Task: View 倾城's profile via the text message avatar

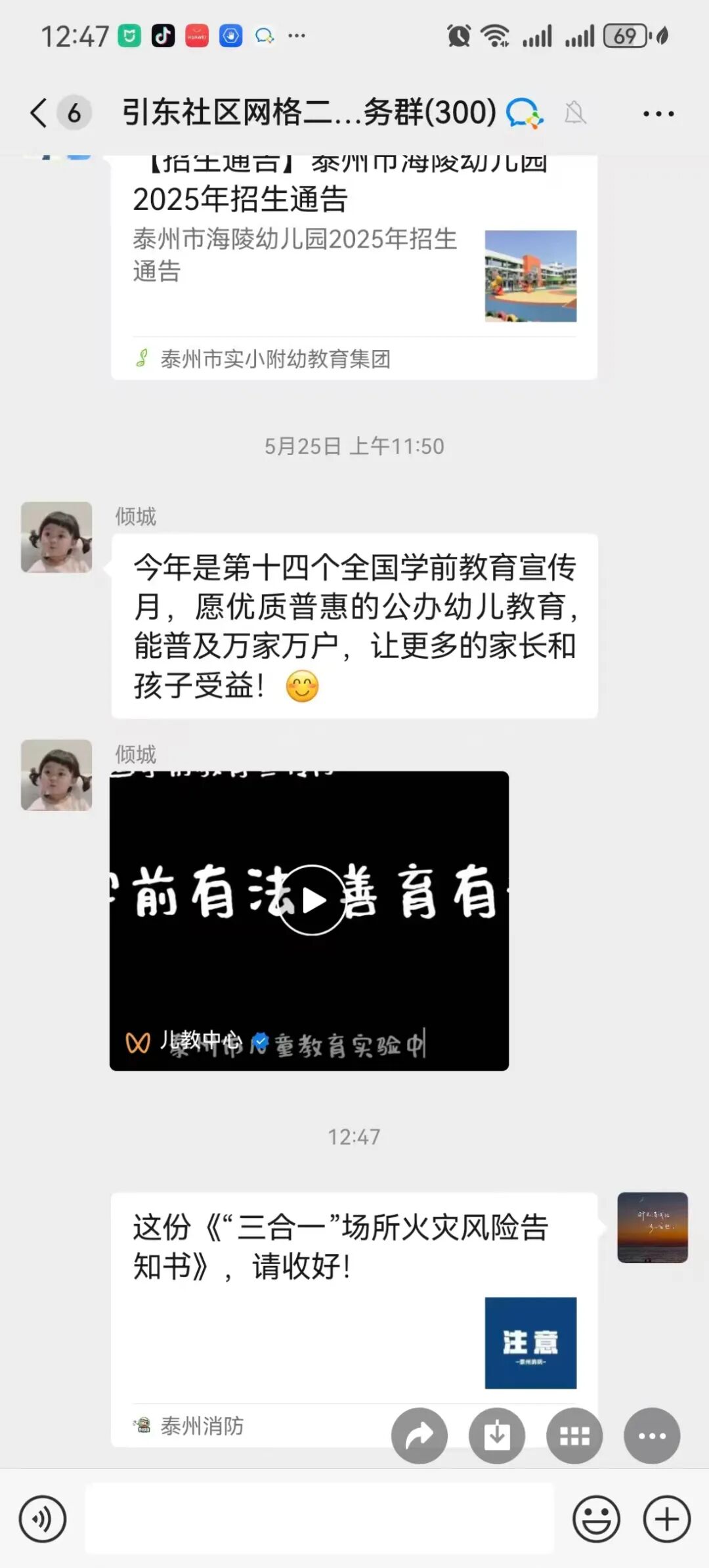Action: (x=56, y=537)
